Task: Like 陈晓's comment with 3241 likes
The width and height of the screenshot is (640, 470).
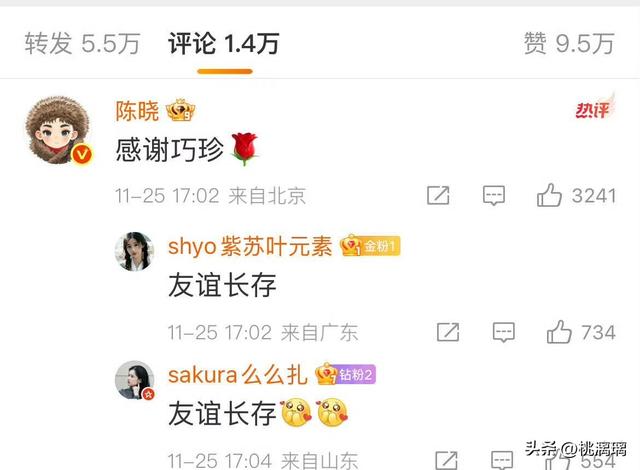Action: click(x=549, y=195)
